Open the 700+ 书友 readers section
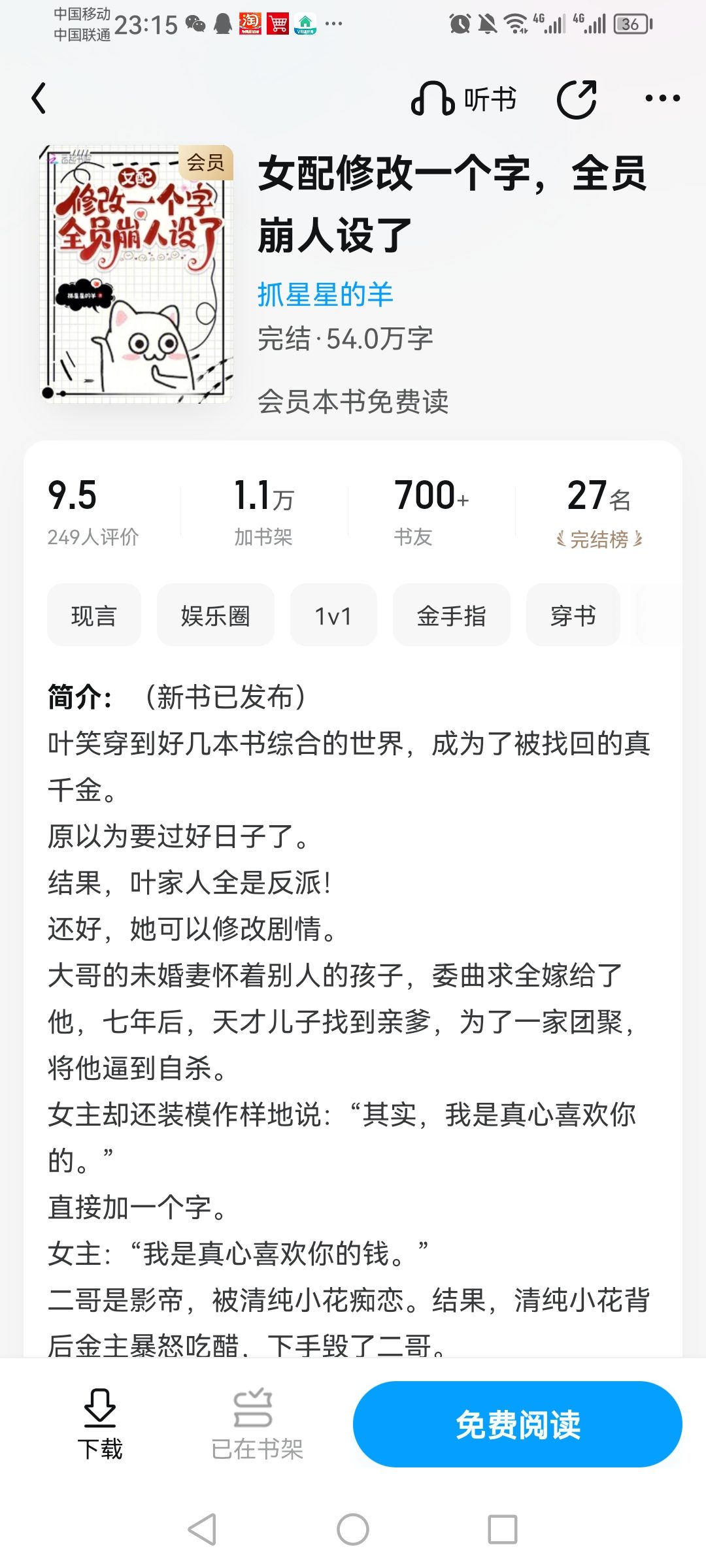 pos(431,512)
